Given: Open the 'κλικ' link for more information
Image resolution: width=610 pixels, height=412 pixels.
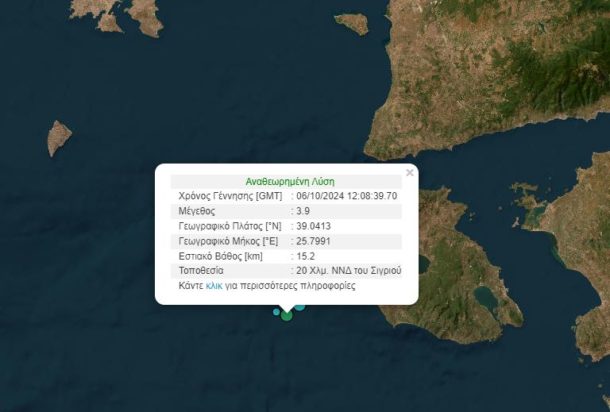Looking at the screenshot, I should [214, 286].
